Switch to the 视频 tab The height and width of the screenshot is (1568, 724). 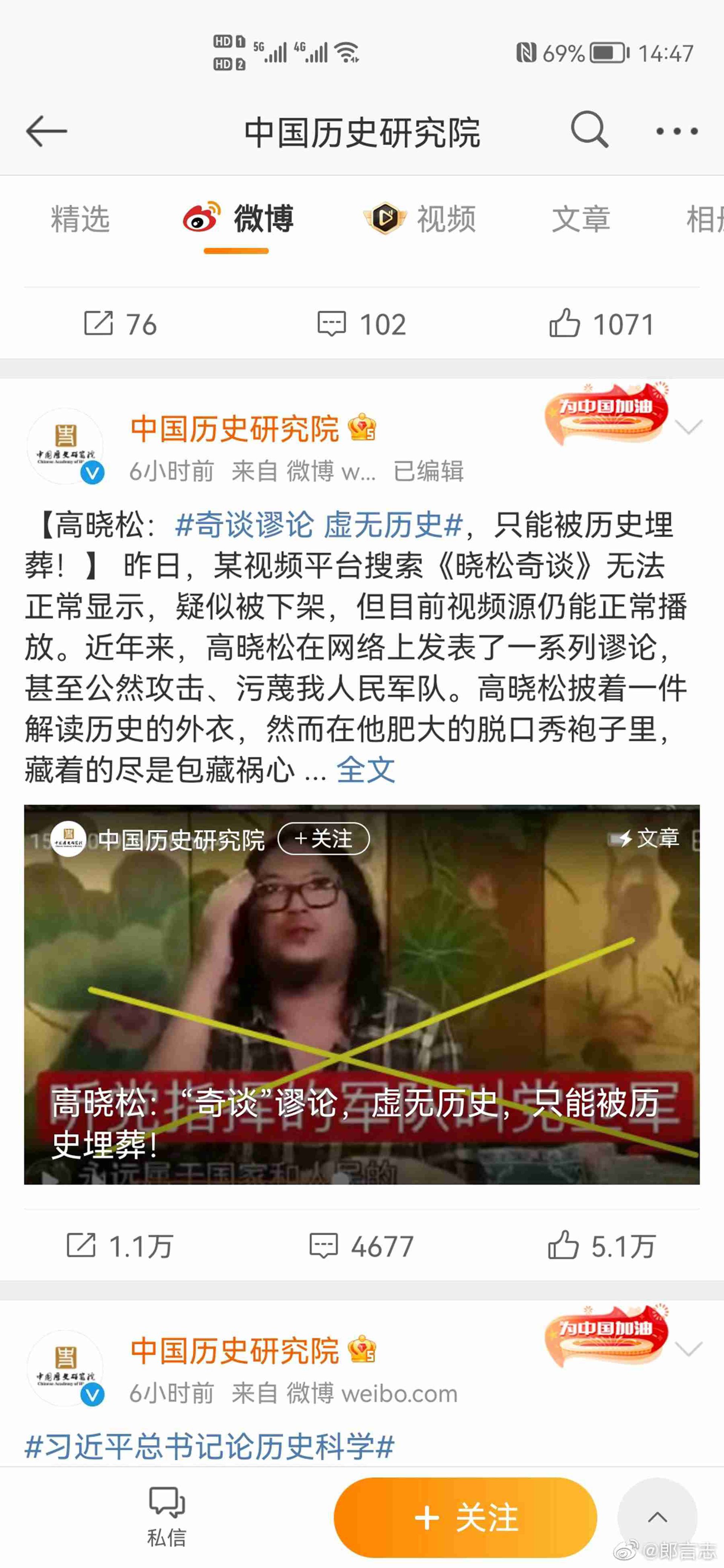point(420,219)
